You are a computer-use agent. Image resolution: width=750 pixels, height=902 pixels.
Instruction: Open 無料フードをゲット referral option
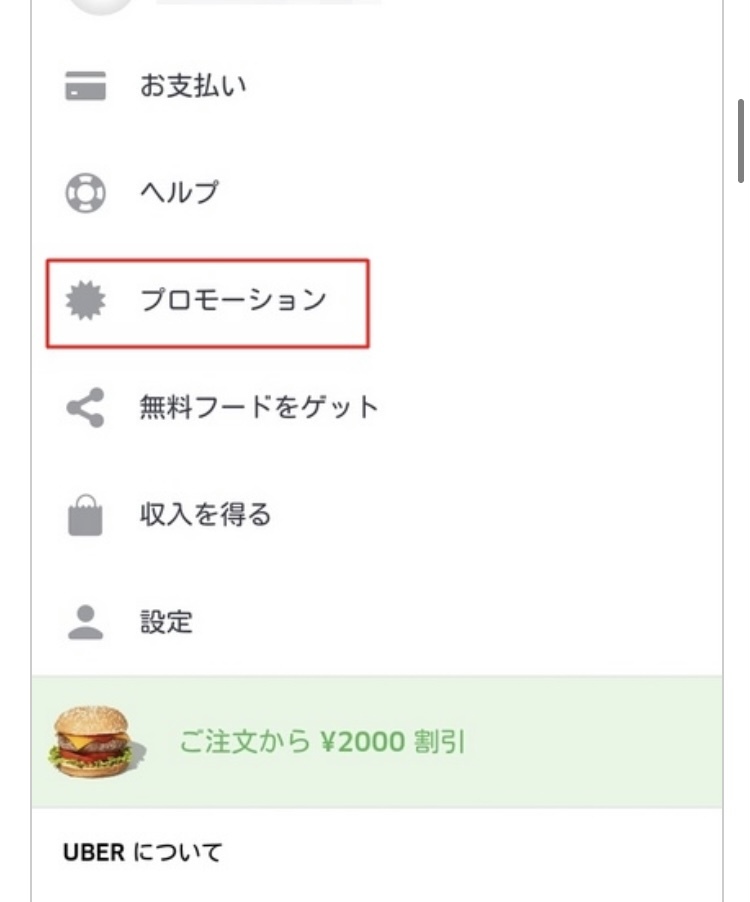[258, 408]
